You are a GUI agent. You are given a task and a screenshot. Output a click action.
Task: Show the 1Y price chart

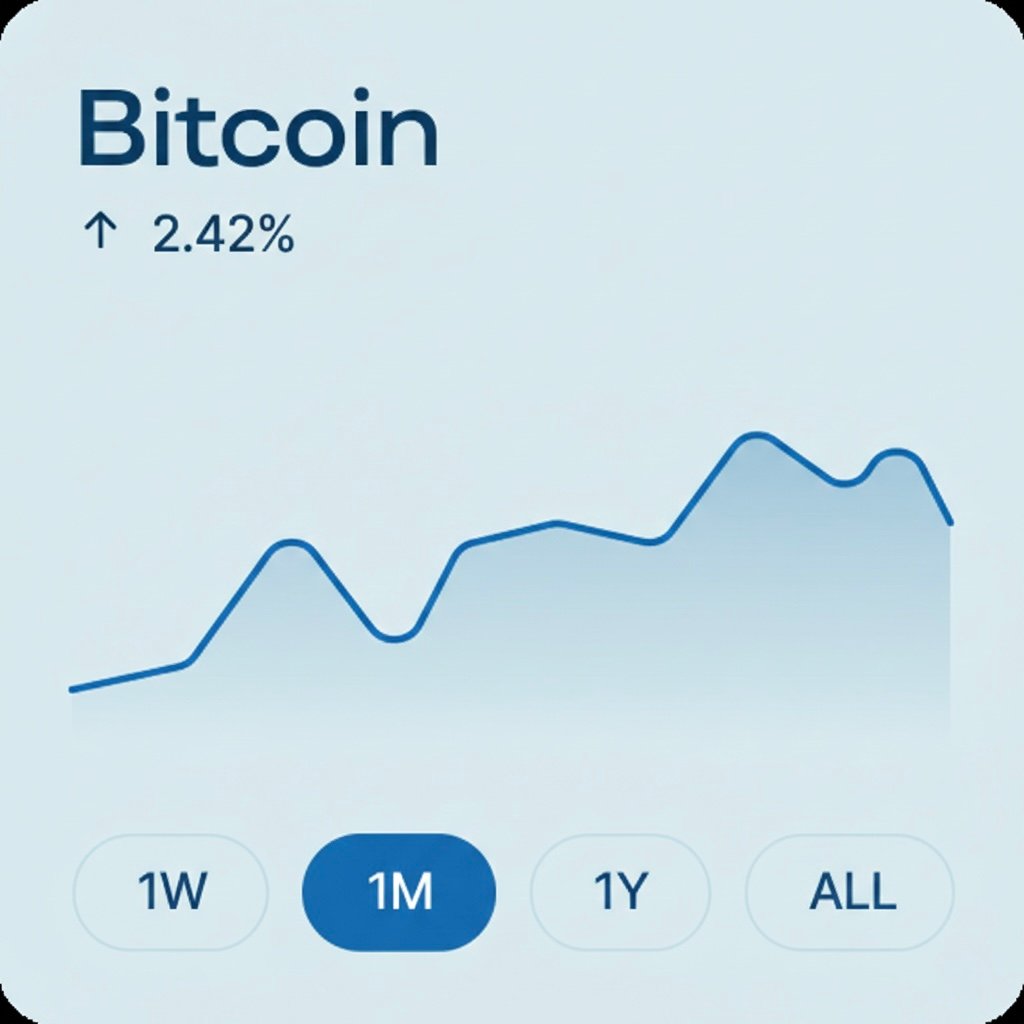pos(620,892)
